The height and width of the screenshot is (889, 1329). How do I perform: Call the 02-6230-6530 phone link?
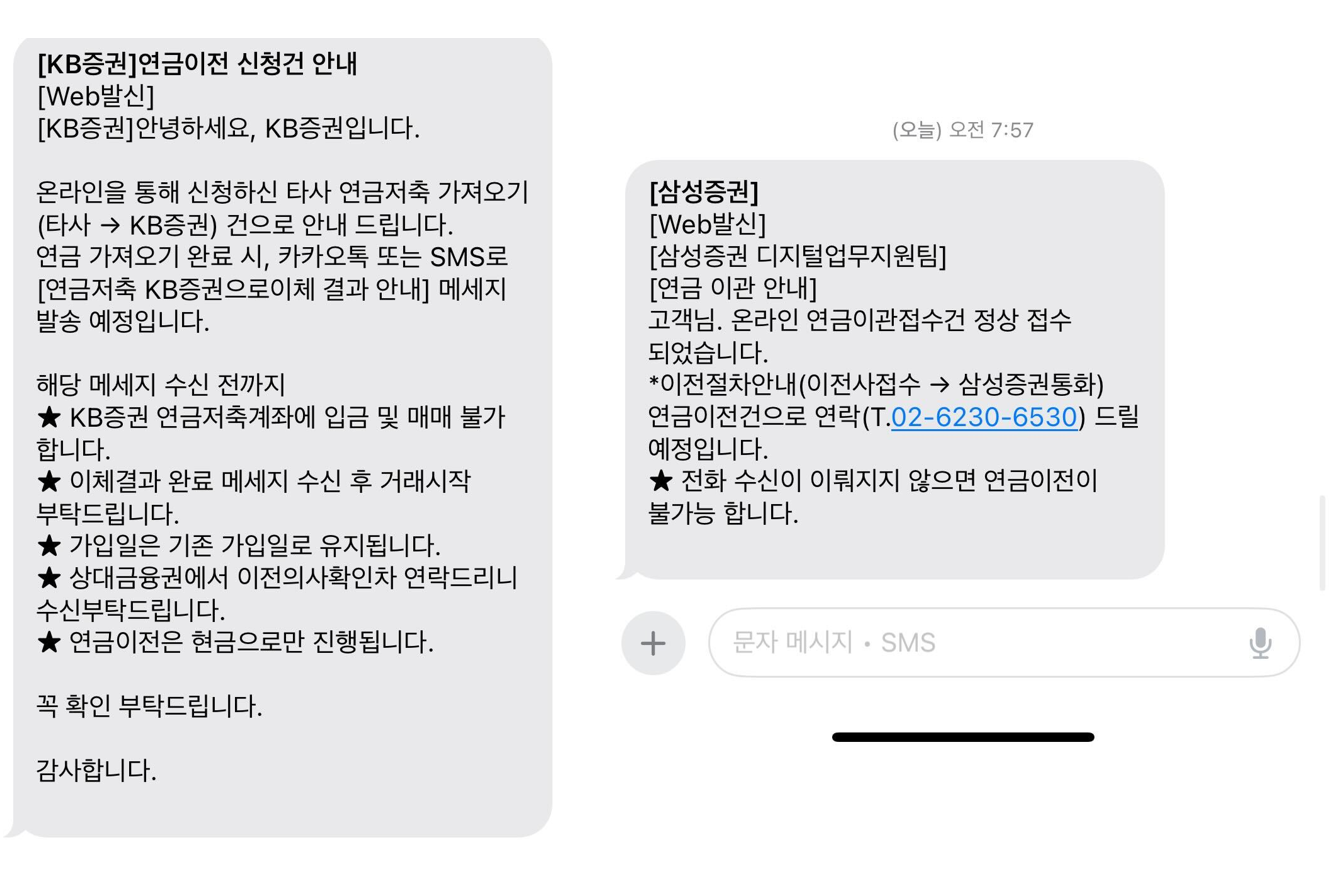point(983,417)
